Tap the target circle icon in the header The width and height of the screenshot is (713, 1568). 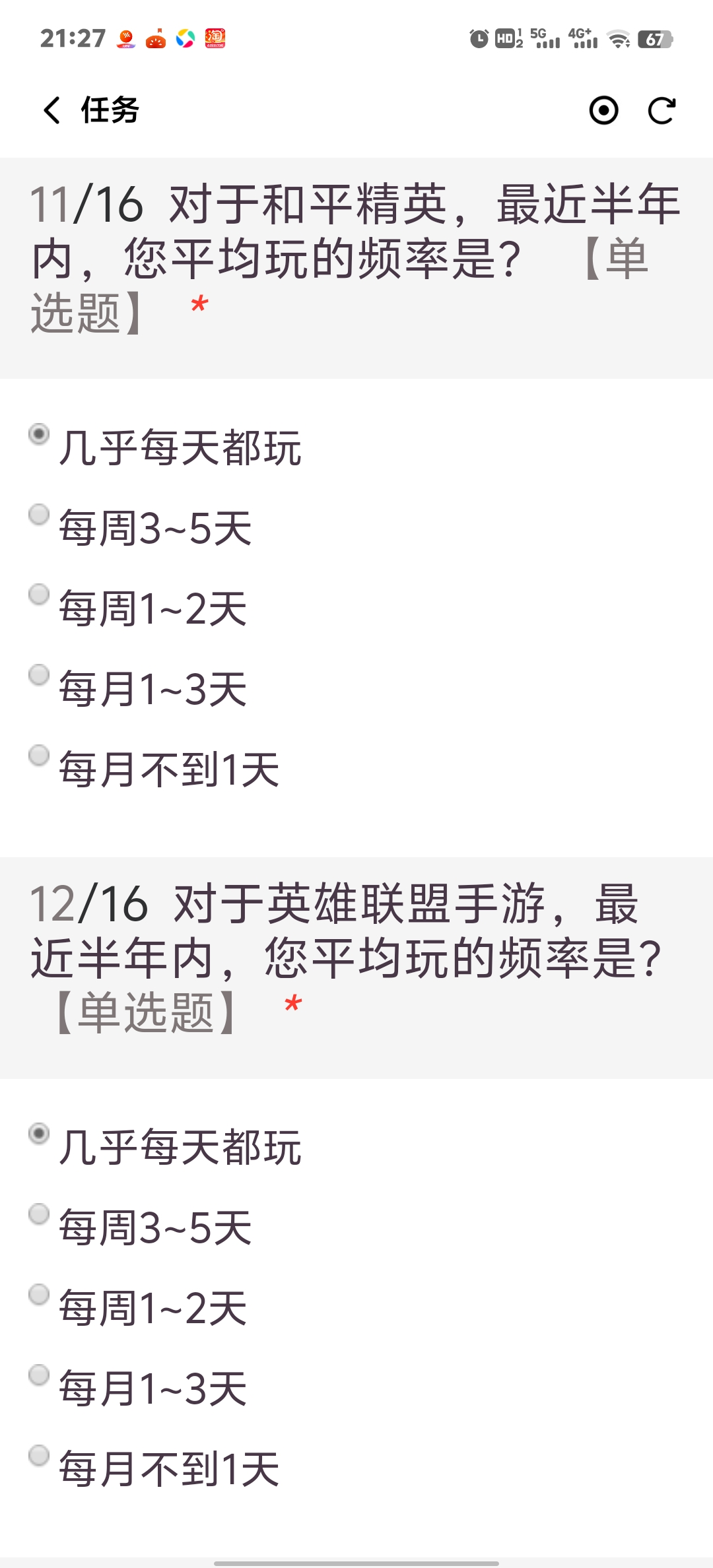[x=603, y=110]
